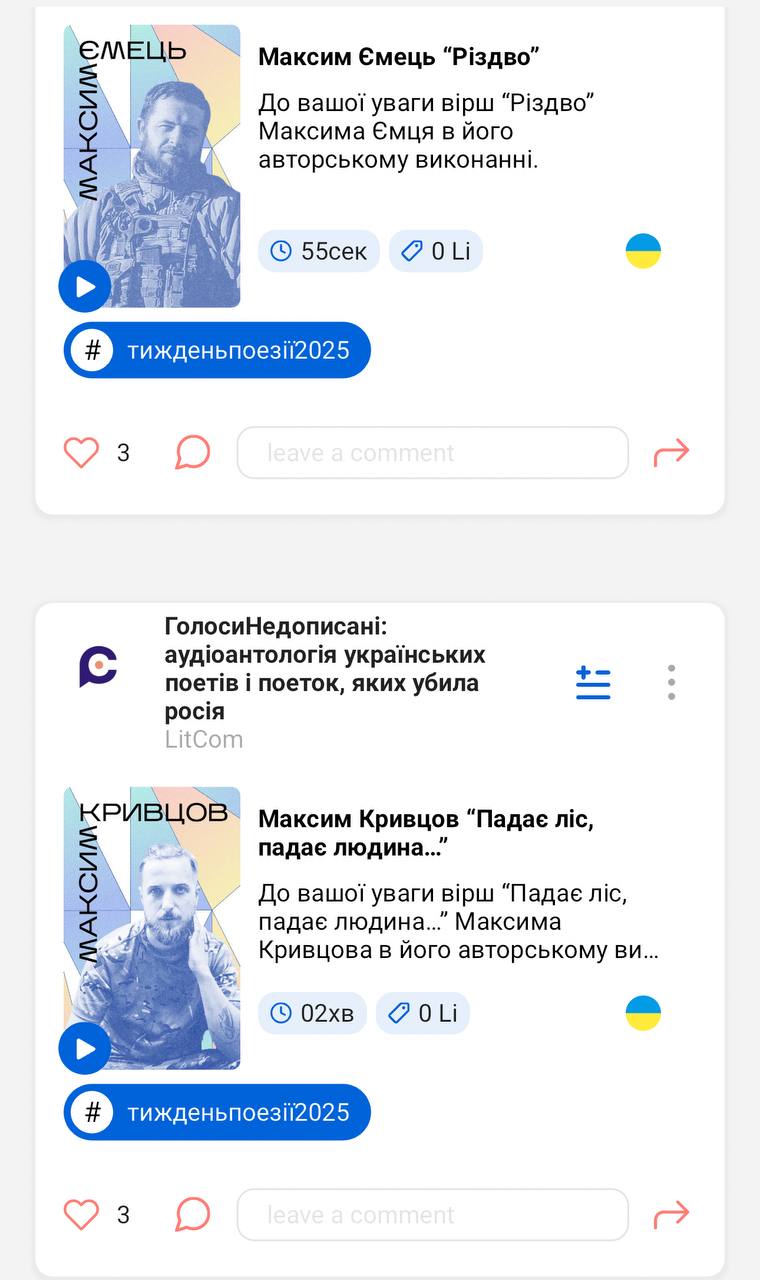Open the overflow menu for ГолосиНедописані post
The width and height of the screenshot is (760, 1280).
(671, 683)
